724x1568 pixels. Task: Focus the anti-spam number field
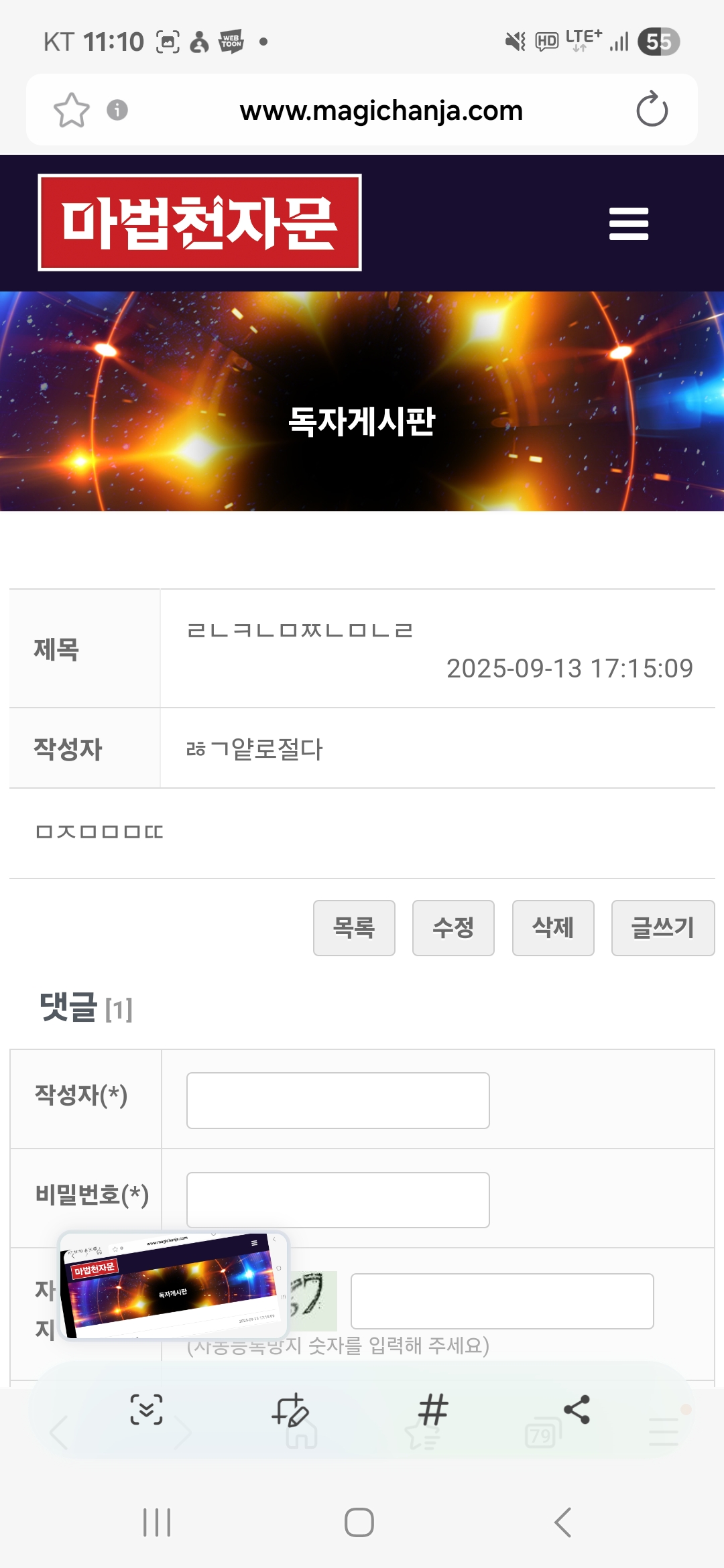click(x=502, y=1301)
